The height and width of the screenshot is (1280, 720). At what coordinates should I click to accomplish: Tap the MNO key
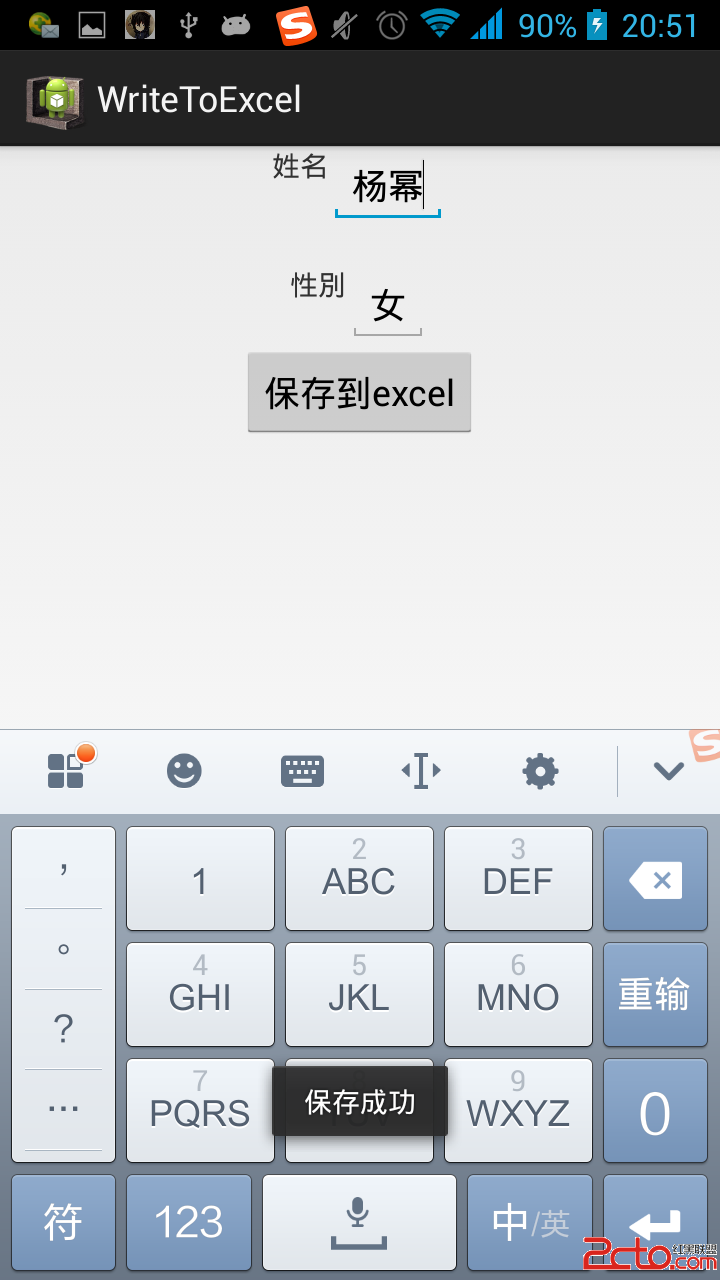pyautogui.click(x=518, y=995)
